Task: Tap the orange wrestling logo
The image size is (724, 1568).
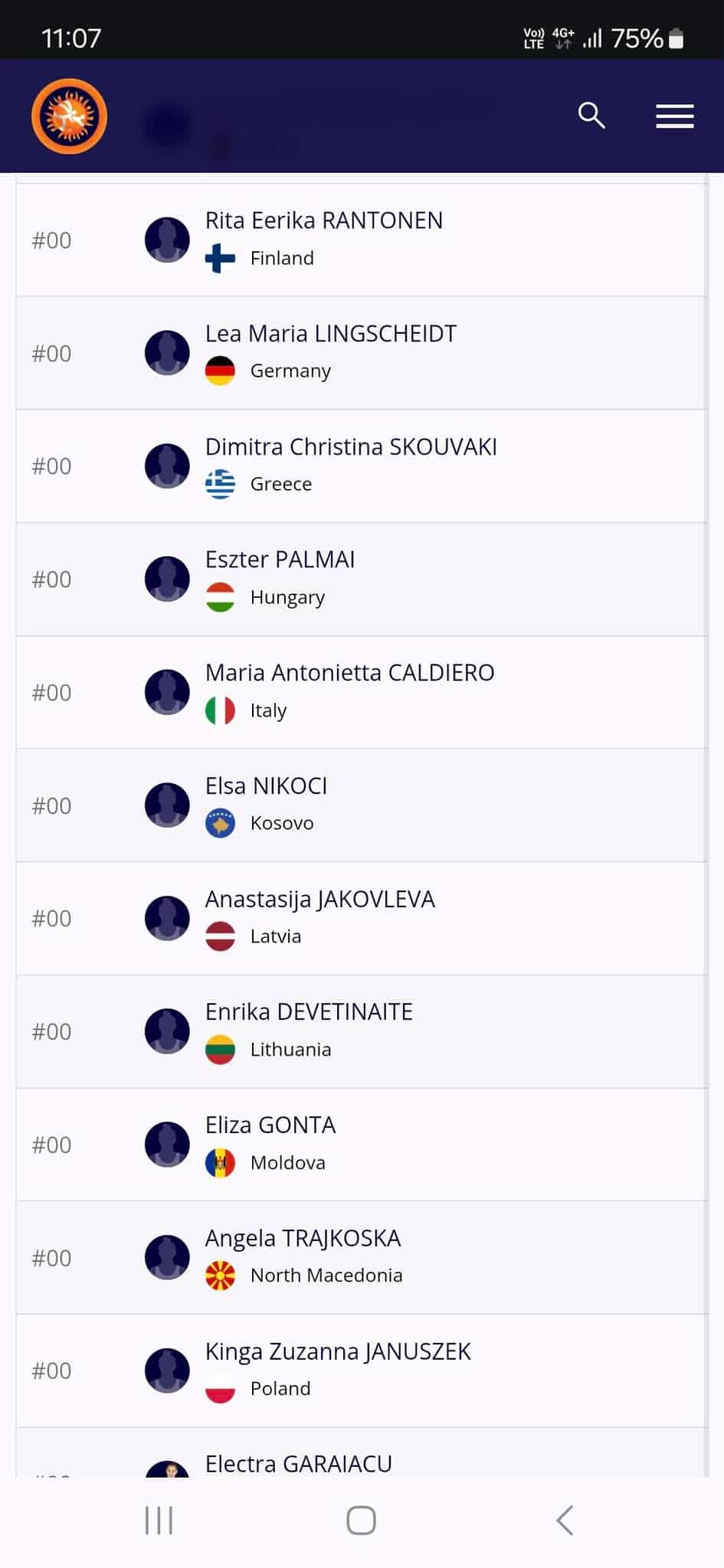Action: [x=69, y=116]
